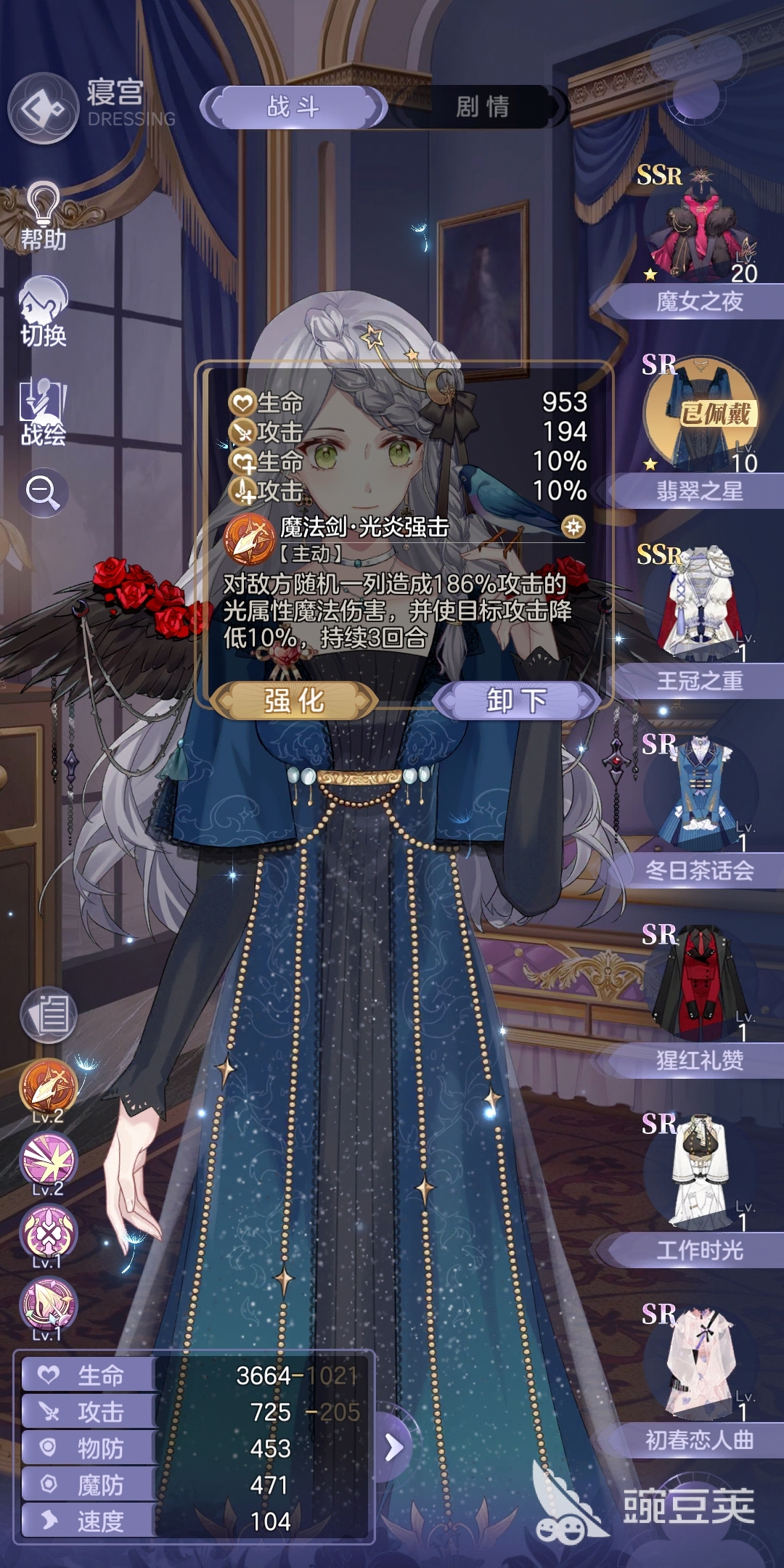Go back using the top-left arrow button
784x1568 pixels.
pyautogui.click(x=42, y=109)
